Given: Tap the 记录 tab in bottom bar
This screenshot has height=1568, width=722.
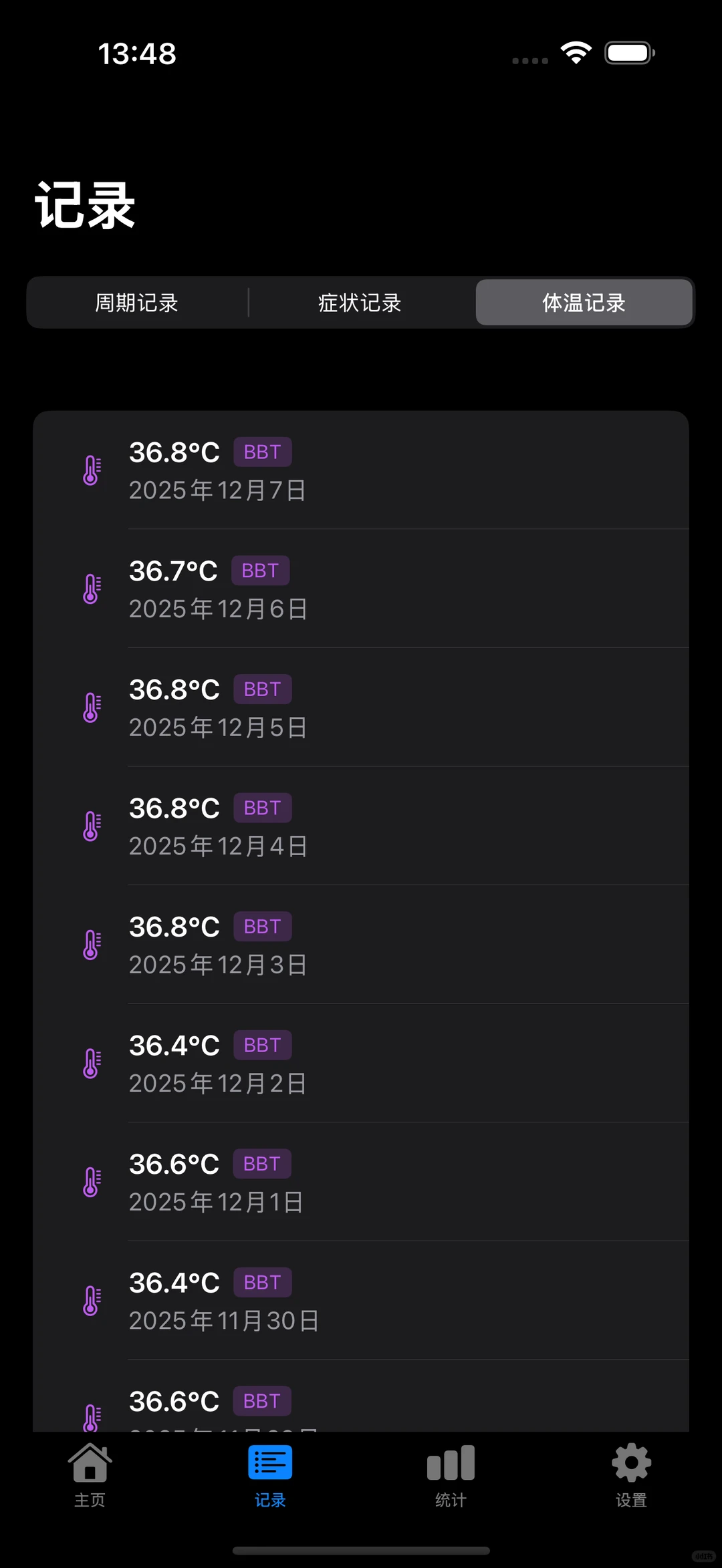Looking at the screenshot, I should pos(270,1475).
